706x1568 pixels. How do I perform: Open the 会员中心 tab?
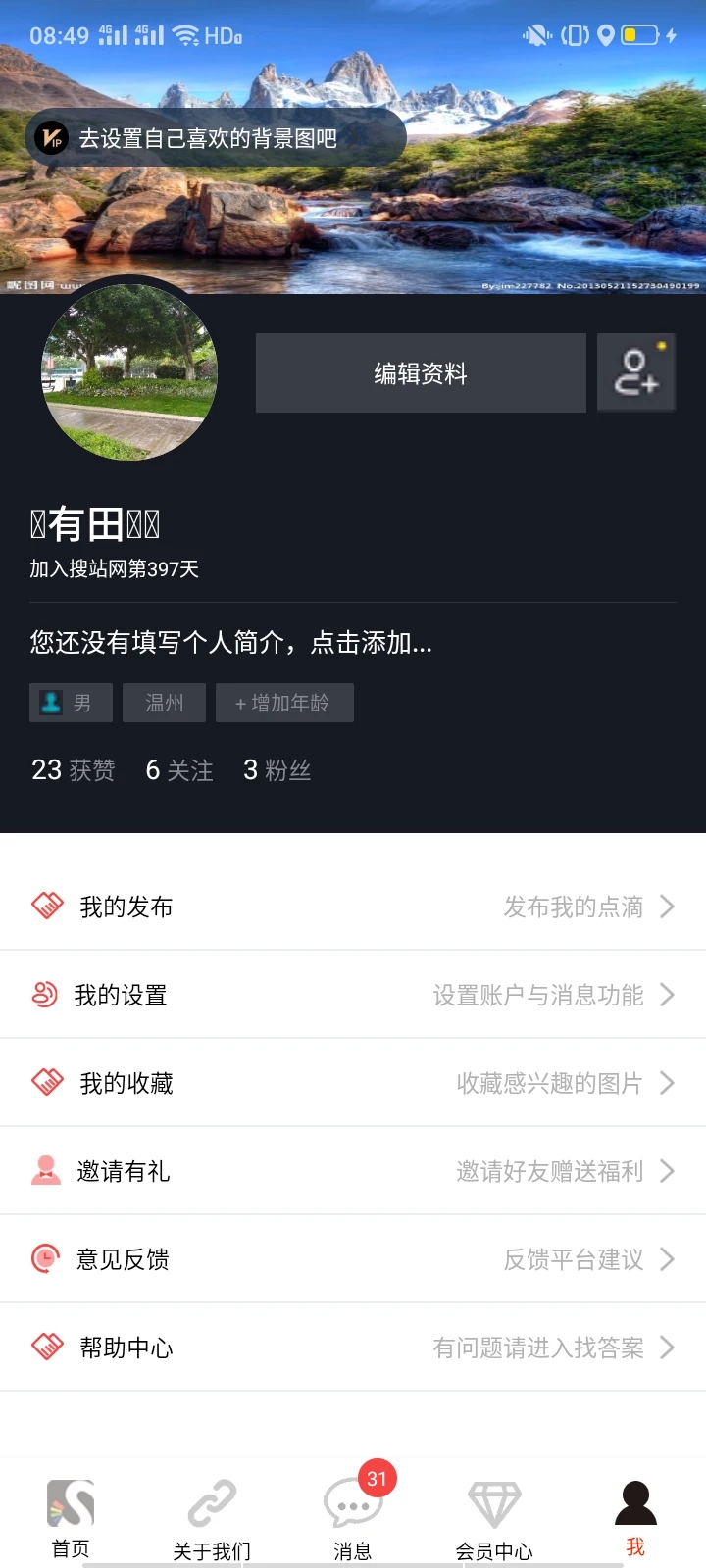(x=493, y=1509)
